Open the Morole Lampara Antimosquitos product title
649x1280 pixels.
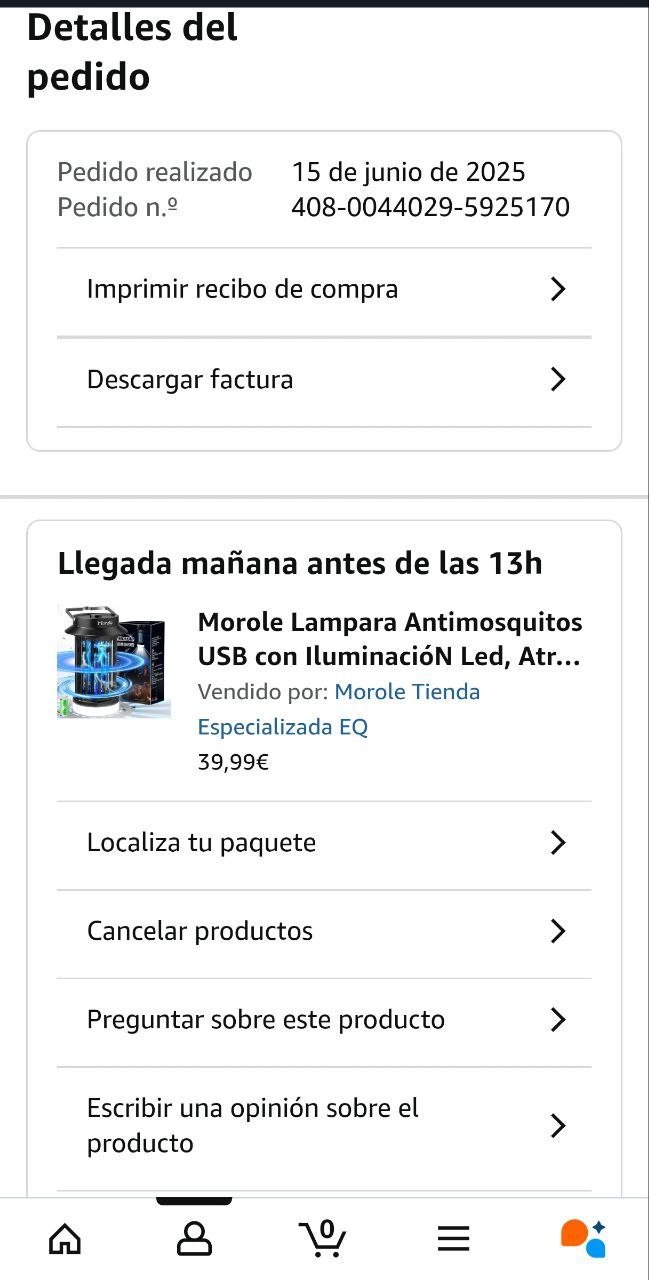(390, 640)
